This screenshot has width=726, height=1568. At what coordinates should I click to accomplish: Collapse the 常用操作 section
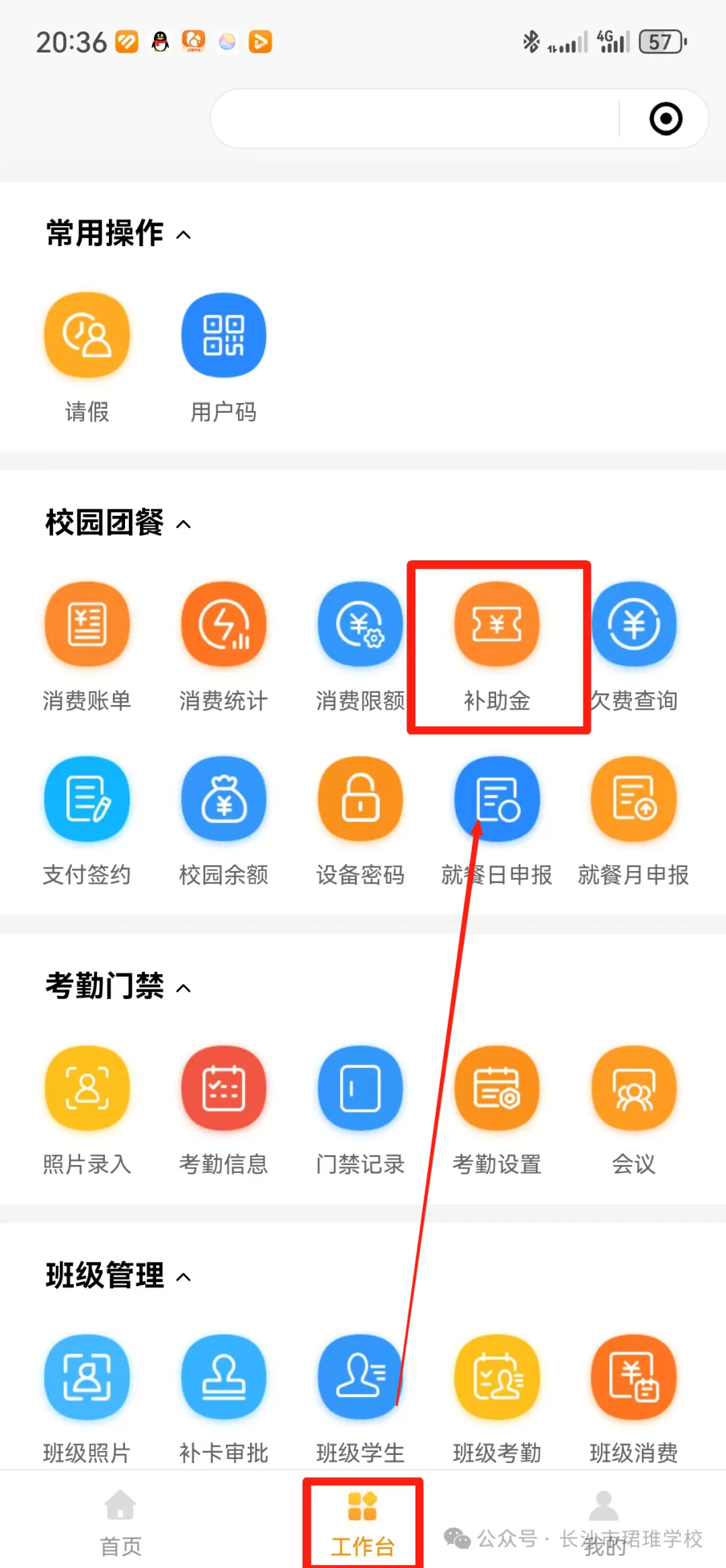click(x=184, y=235)
